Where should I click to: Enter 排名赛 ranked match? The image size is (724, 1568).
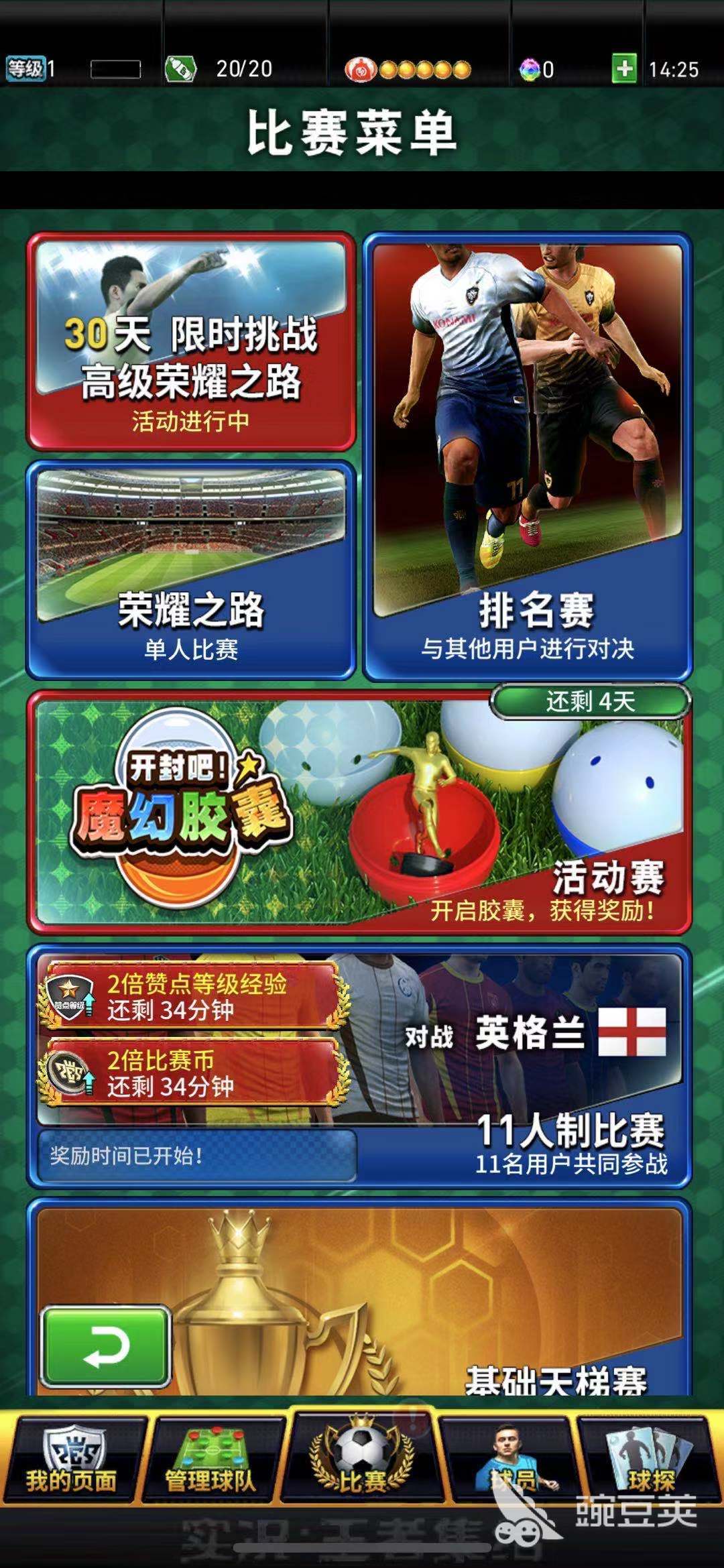click(528, 456)
